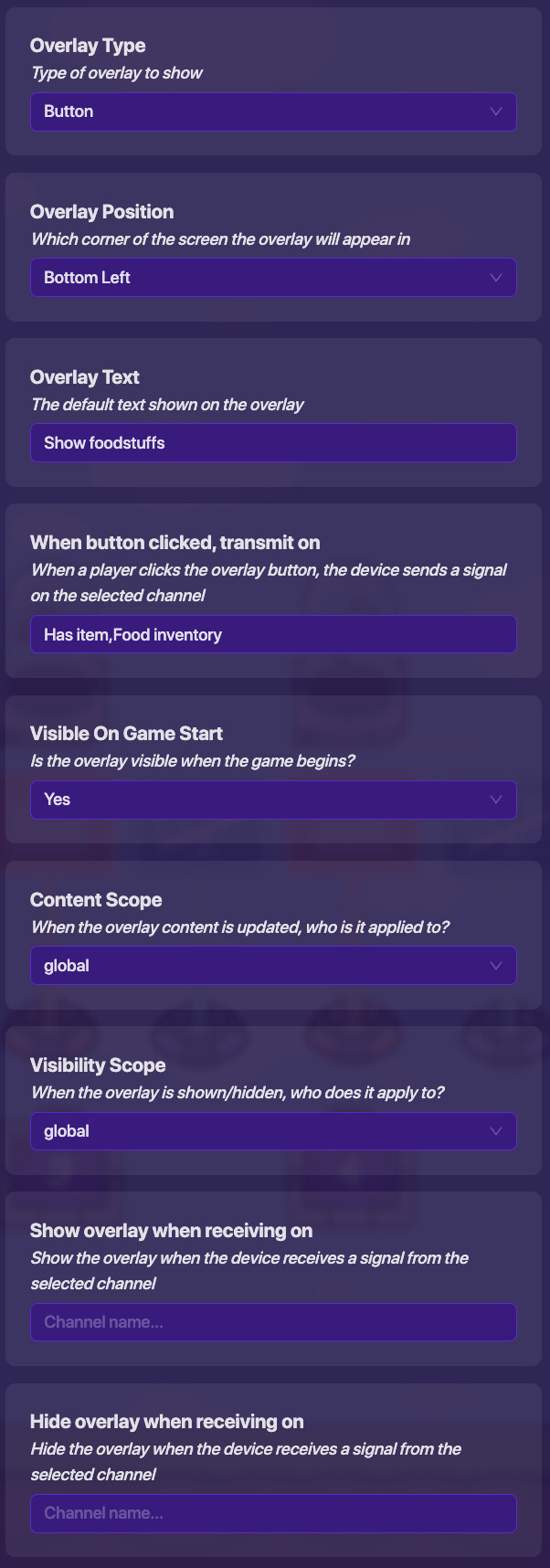Change the Visible On Game Start setting
Viewport: 550px width, 1568px height.
tap(273, 800)
